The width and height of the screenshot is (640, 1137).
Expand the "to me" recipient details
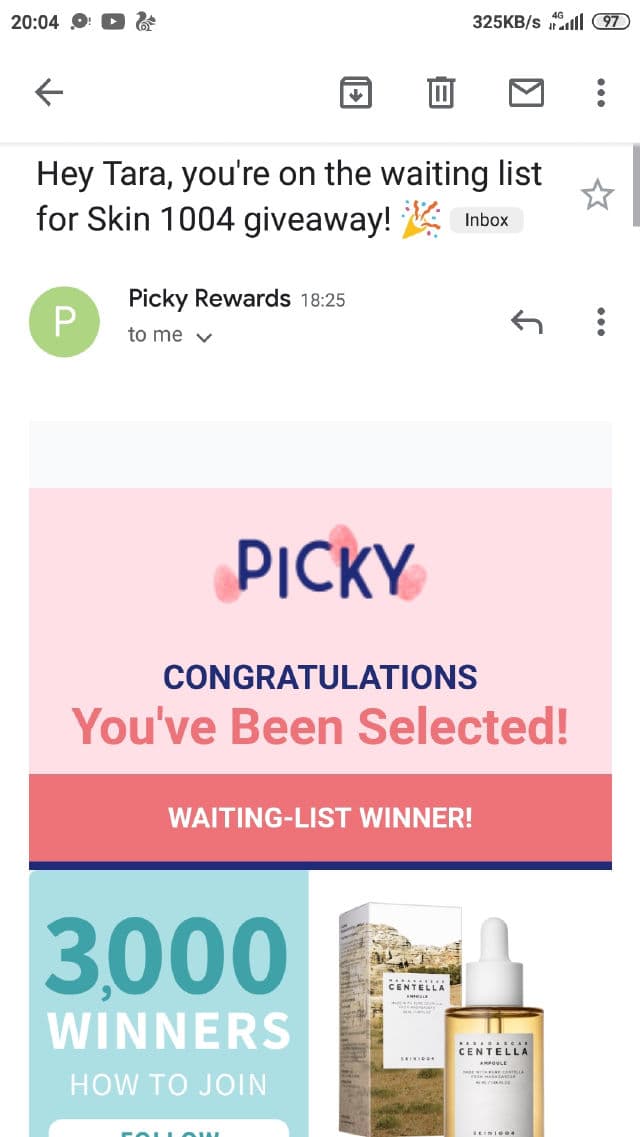tap(204, 337)
